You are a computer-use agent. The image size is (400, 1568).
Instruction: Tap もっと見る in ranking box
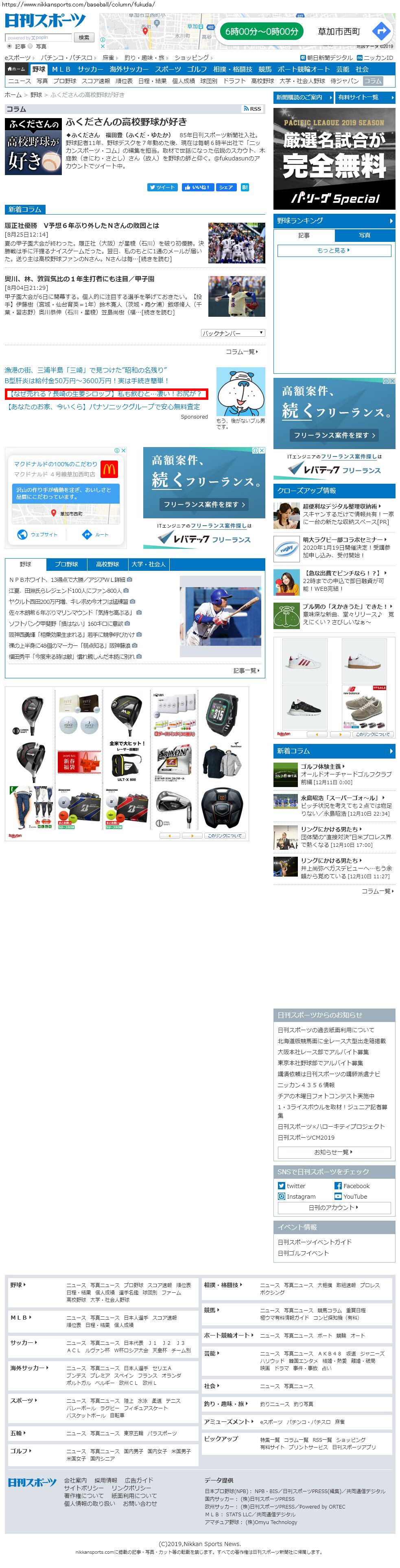click(333, 250)
